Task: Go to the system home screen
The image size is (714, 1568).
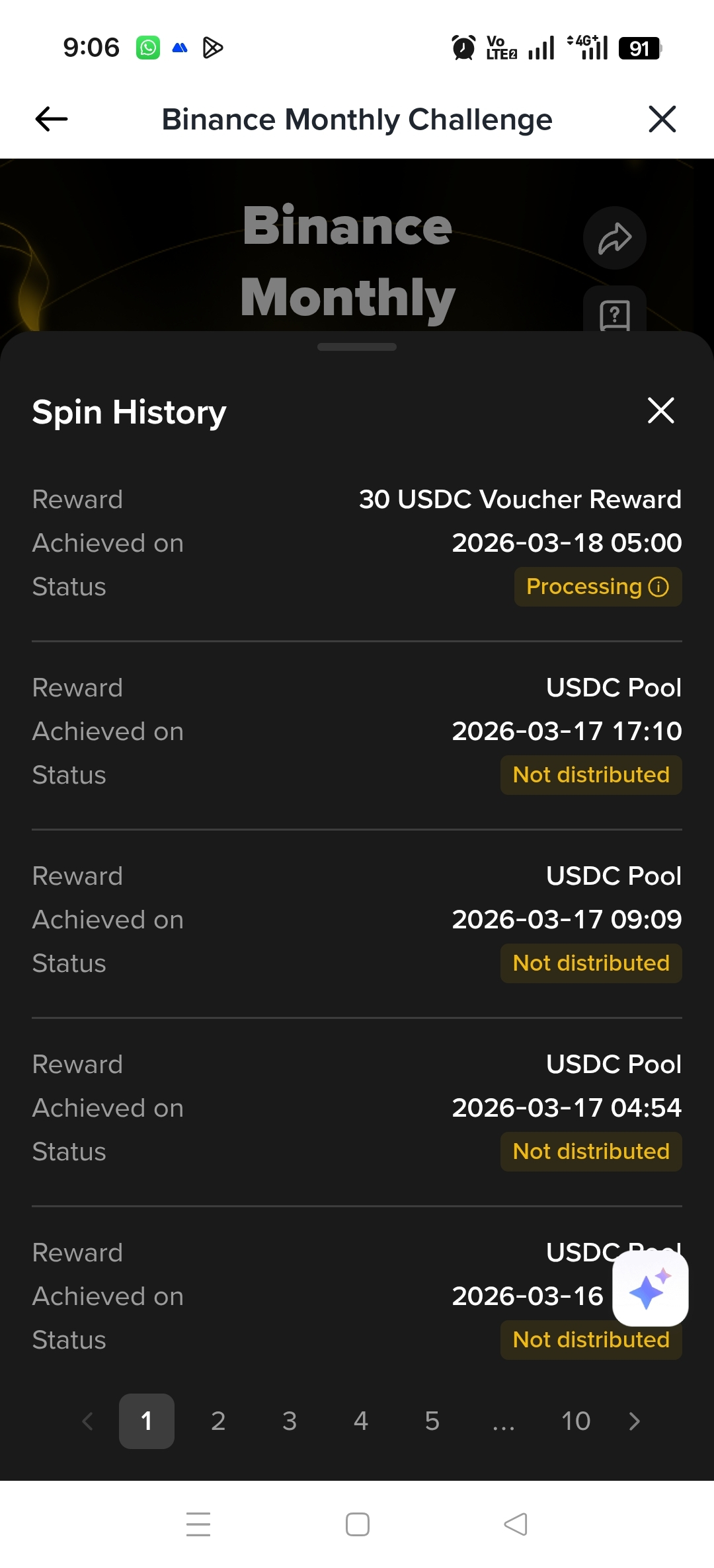Action: click(358, 1524)
